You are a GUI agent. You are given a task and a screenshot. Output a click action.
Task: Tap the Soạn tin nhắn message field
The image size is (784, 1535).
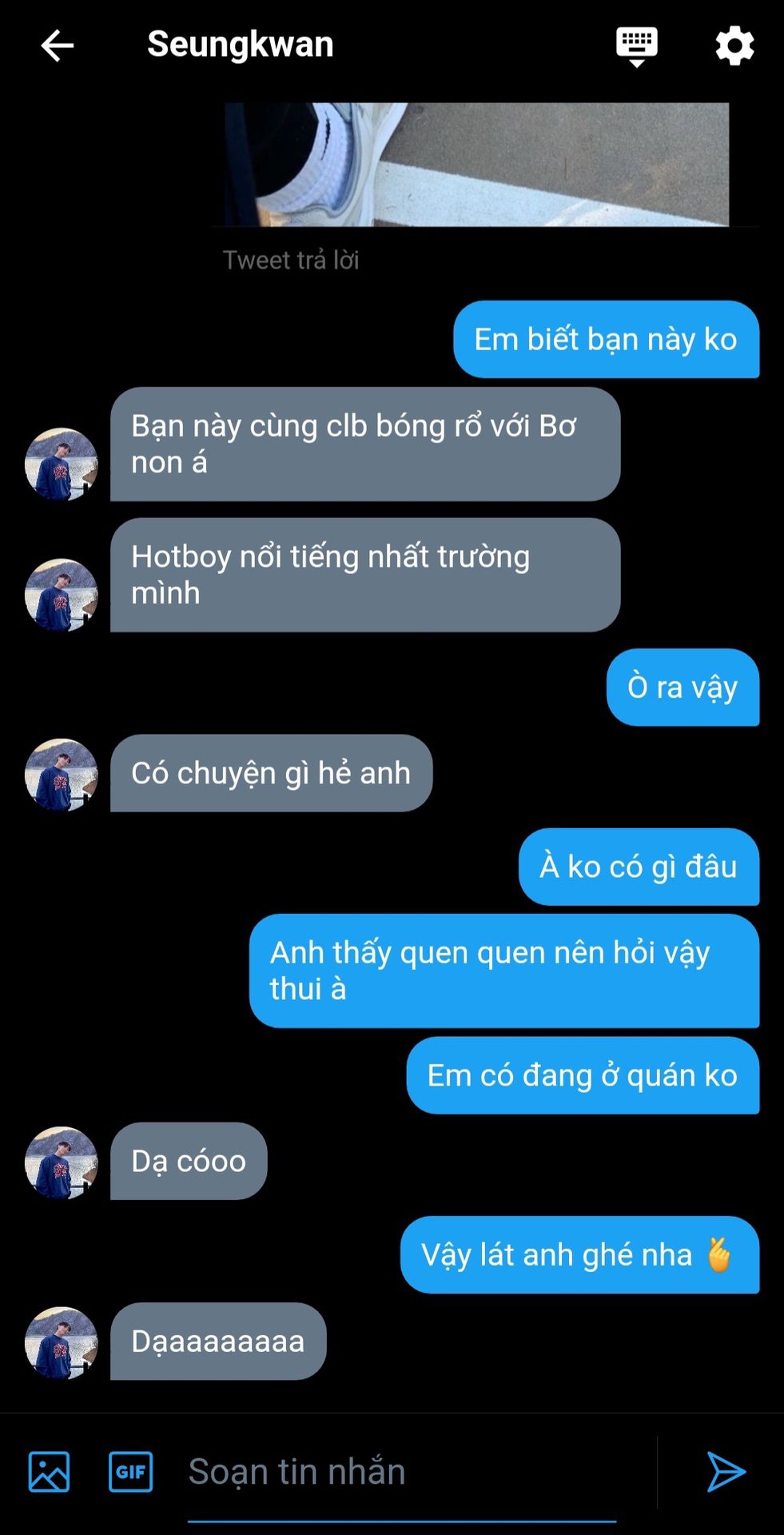click(402, 1471)
